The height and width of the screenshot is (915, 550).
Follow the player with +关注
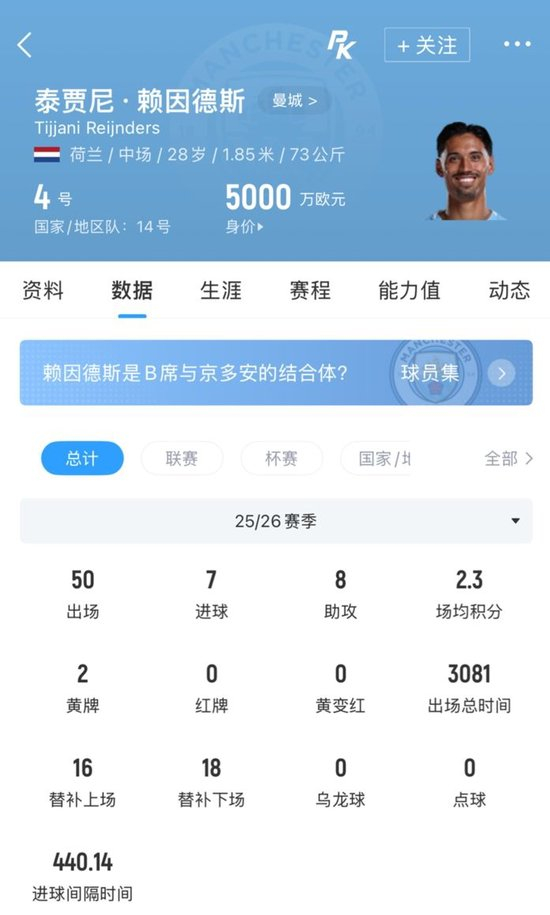tap(427, 45)
